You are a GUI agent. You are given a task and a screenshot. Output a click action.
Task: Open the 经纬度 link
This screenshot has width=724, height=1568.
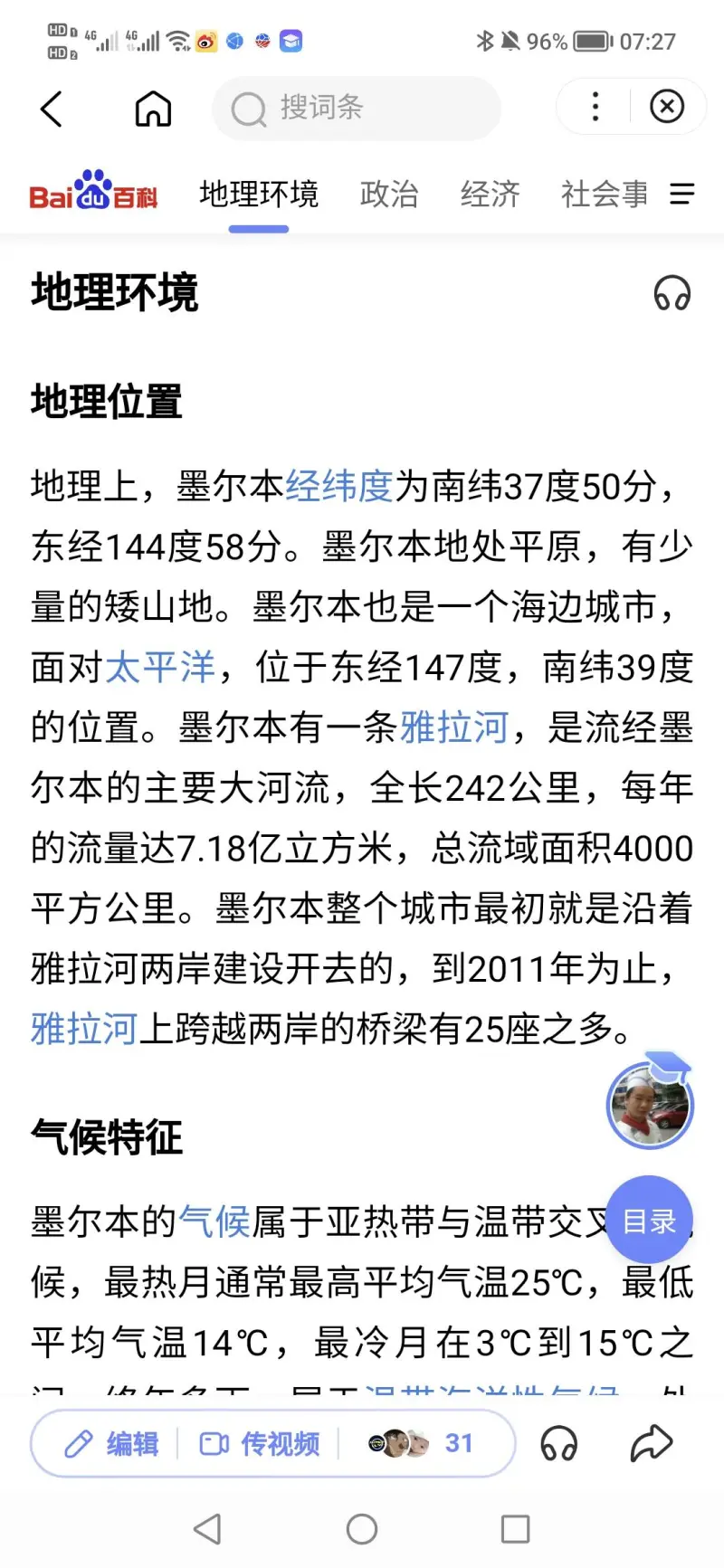pyautogui.click(x=339, y=487)
